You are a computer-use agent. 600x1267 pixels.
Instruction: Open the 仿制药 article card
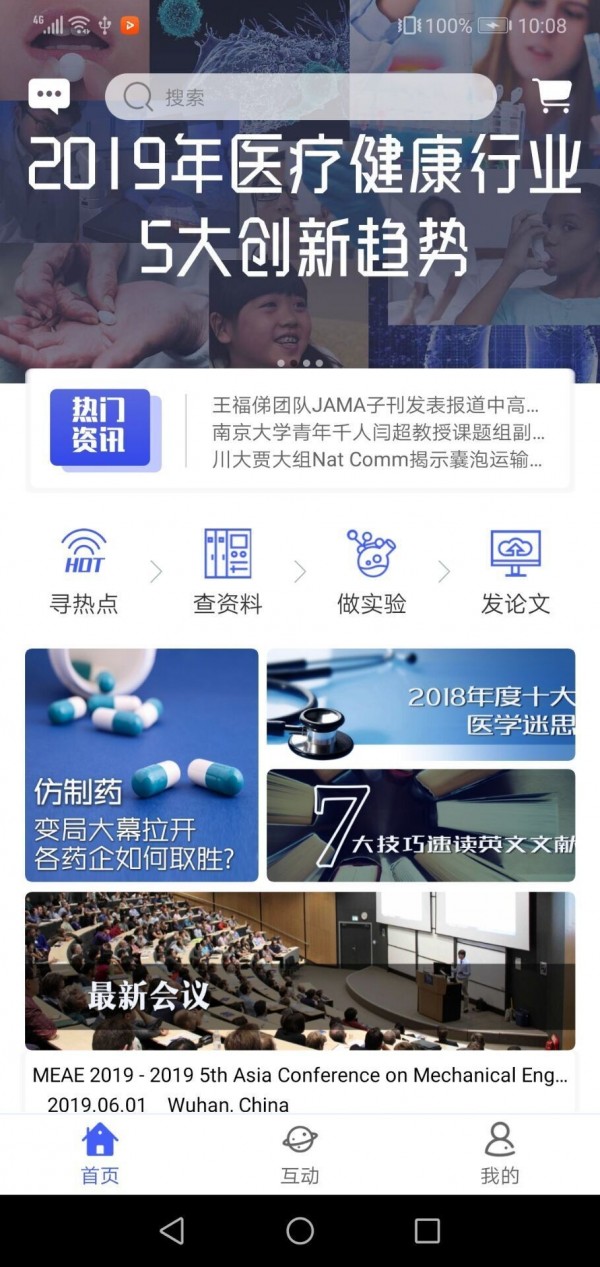tap(141, 765)
